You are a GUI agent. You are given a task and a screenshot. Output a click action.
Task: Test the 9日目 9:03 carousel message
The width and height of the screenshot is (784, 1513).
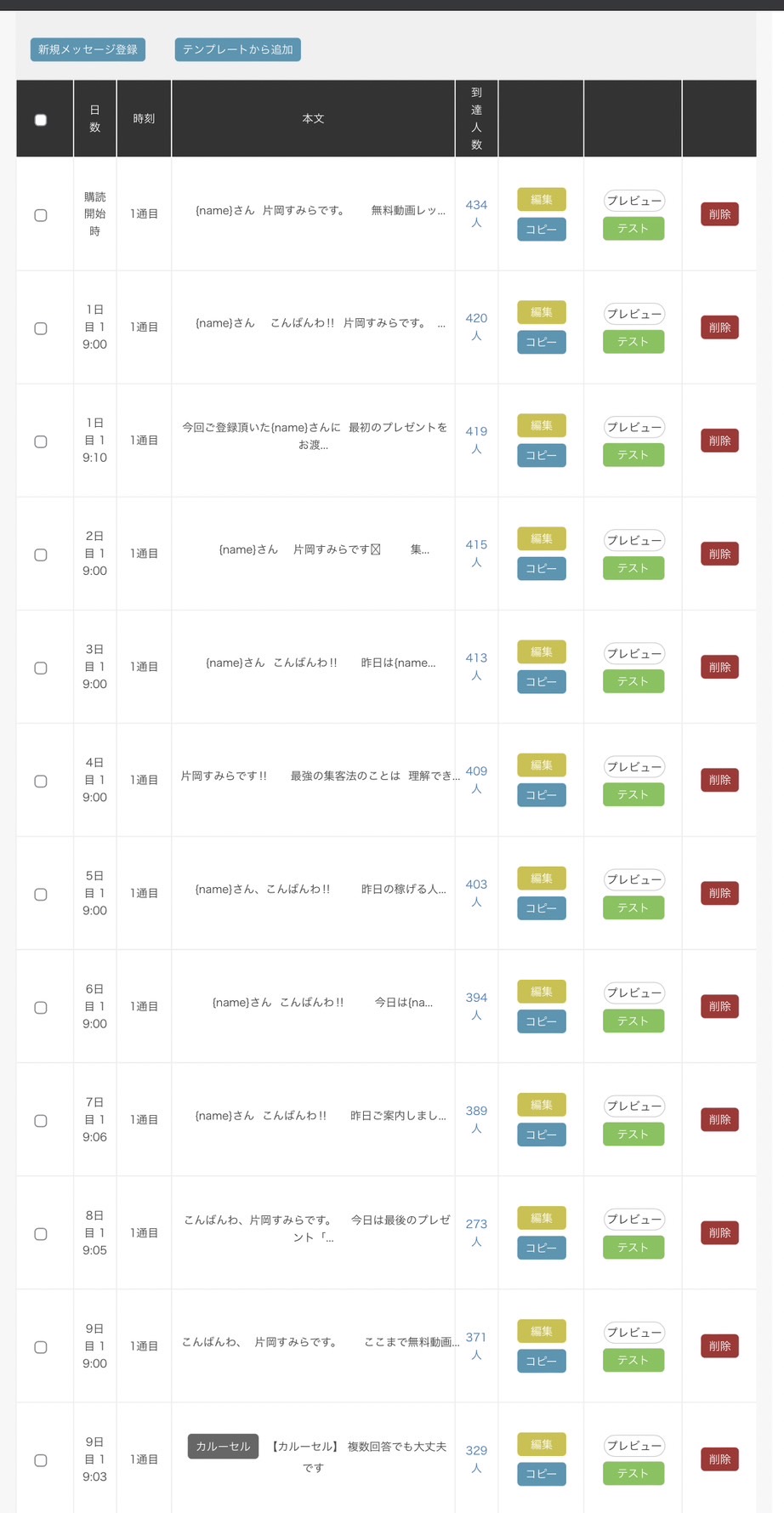[633, 1474]
